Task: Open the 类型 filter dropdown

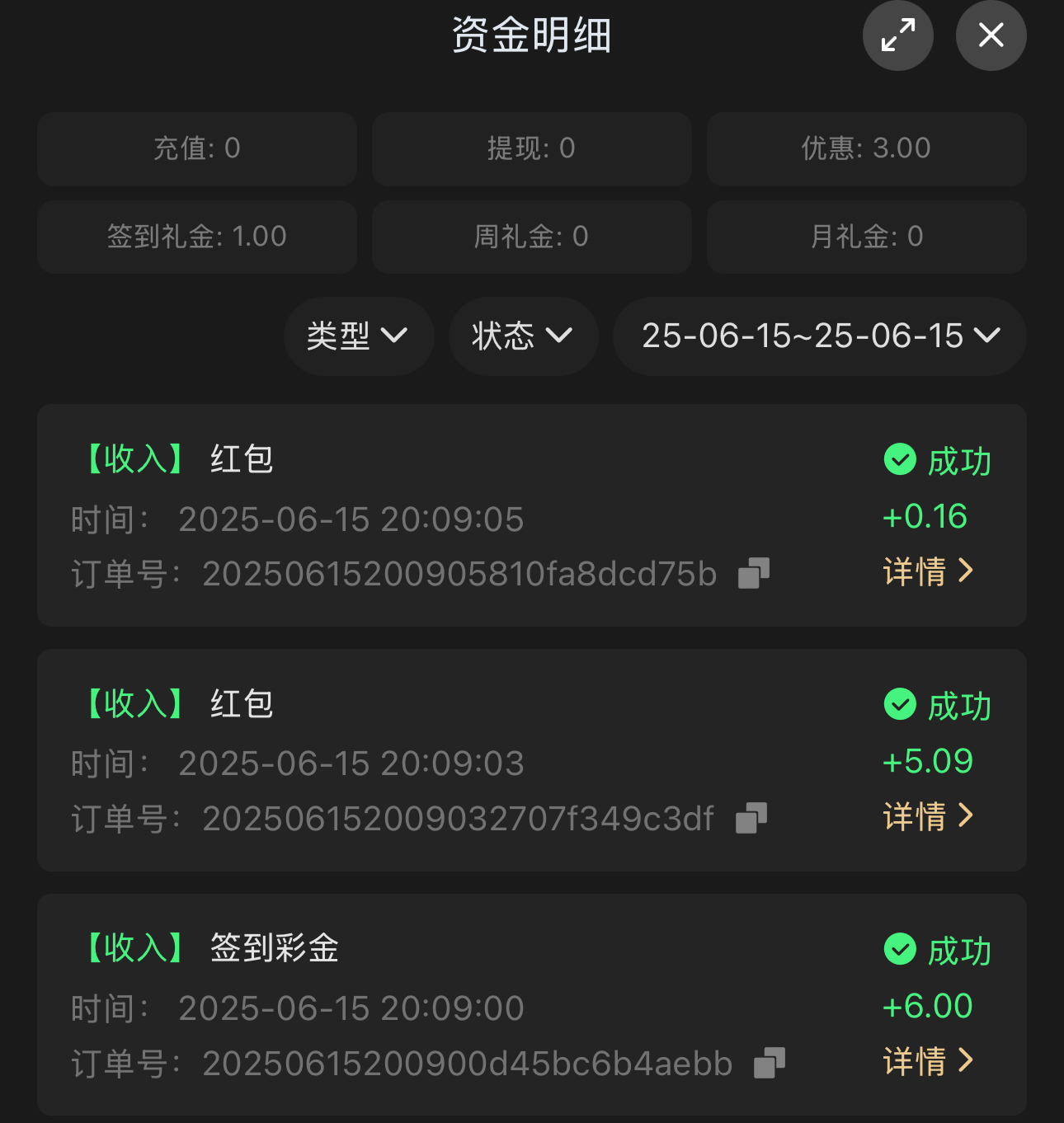Action: coord(359,336)
